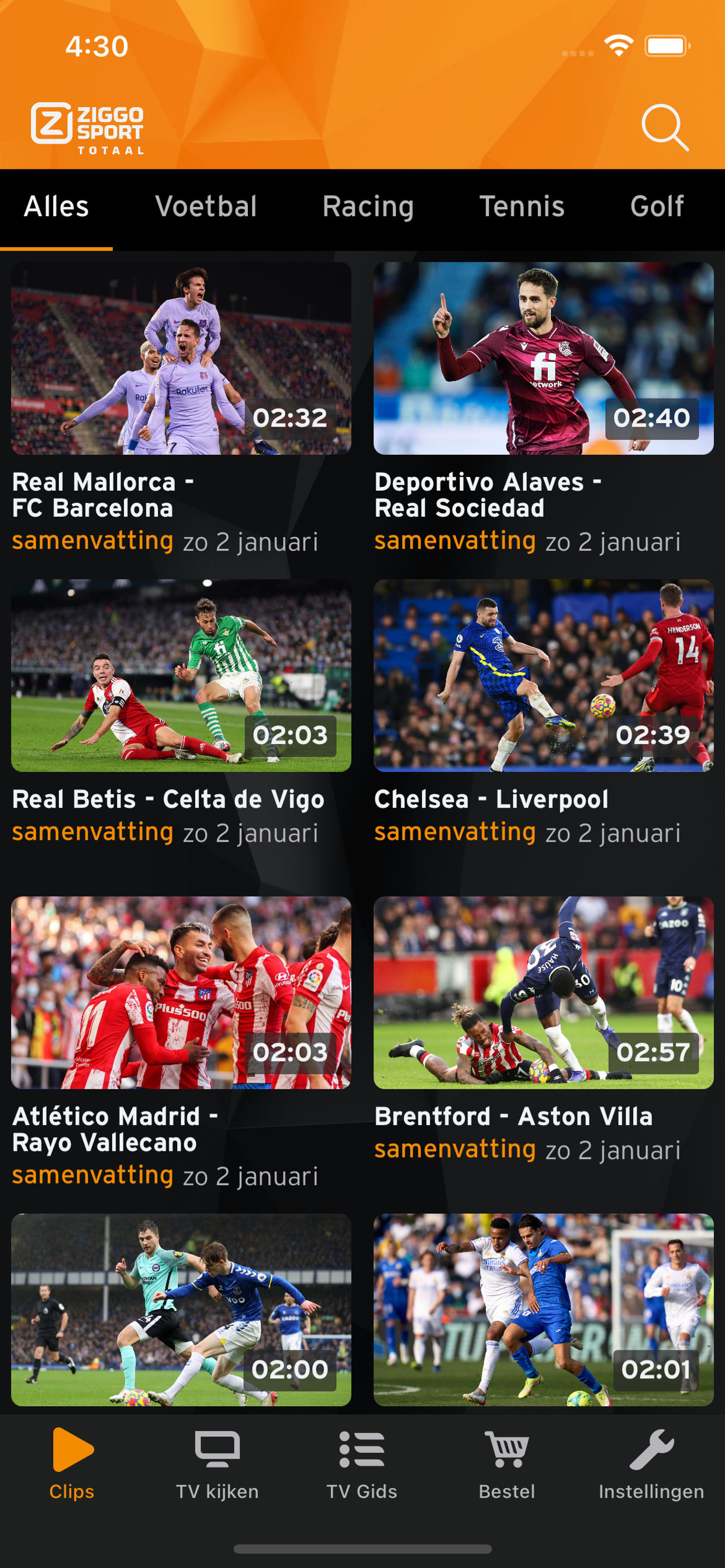Play the Chelsea - Liverpool summary

click(543, 676)
